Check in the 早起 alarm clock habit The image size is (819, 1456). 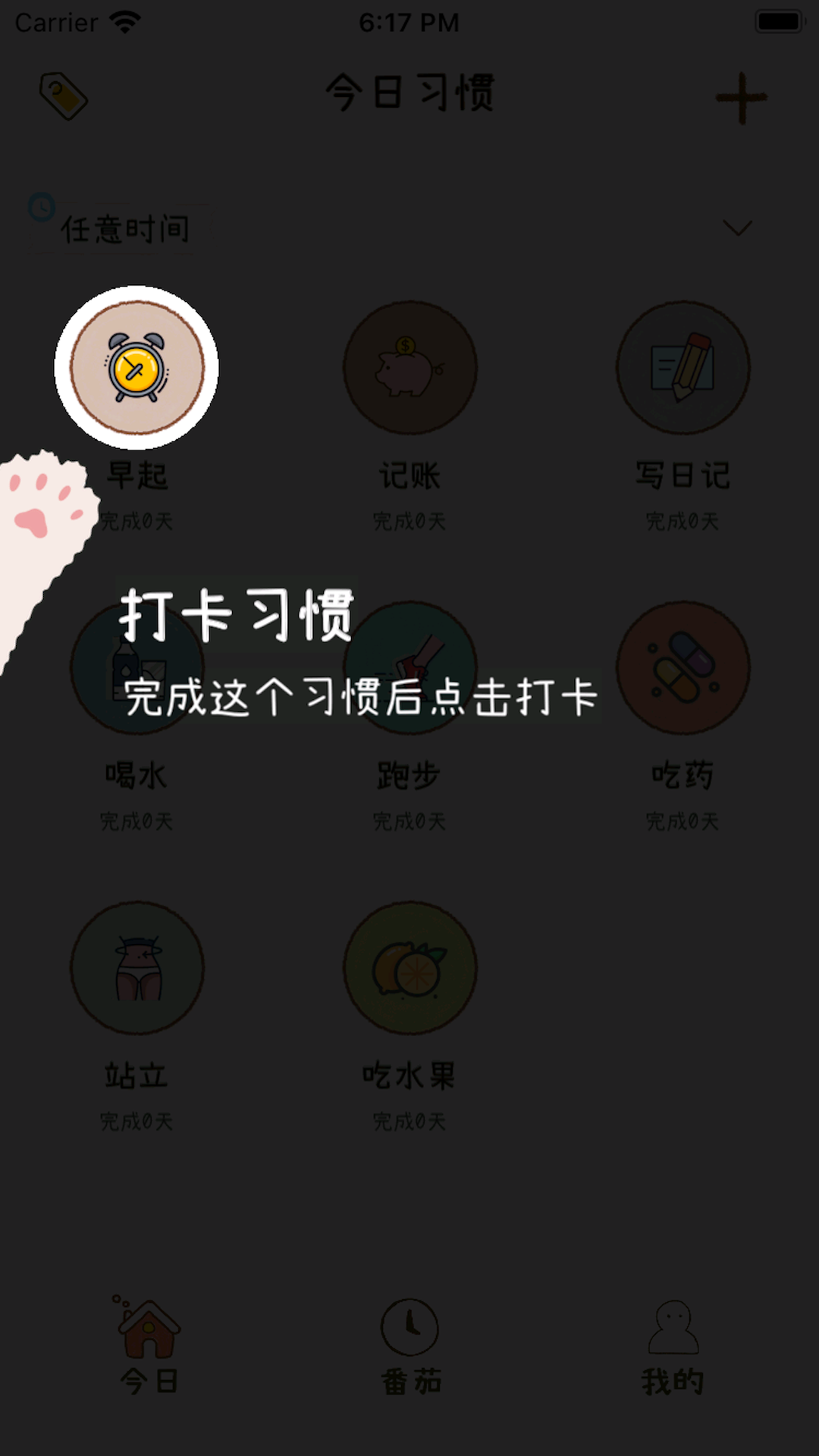click(x=137, y=368)
